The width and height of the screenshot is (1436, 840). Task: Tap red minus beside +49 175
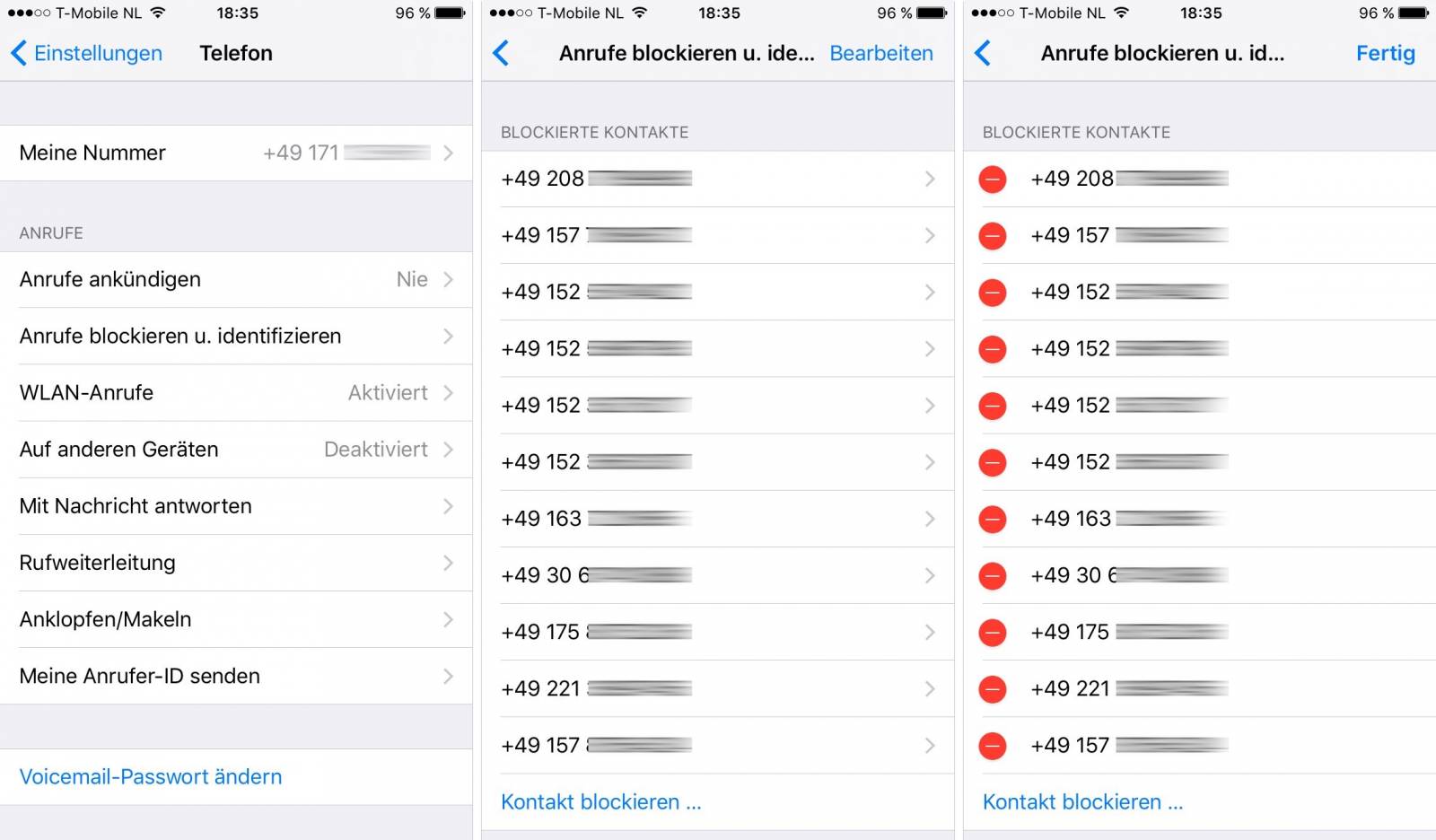992,632
